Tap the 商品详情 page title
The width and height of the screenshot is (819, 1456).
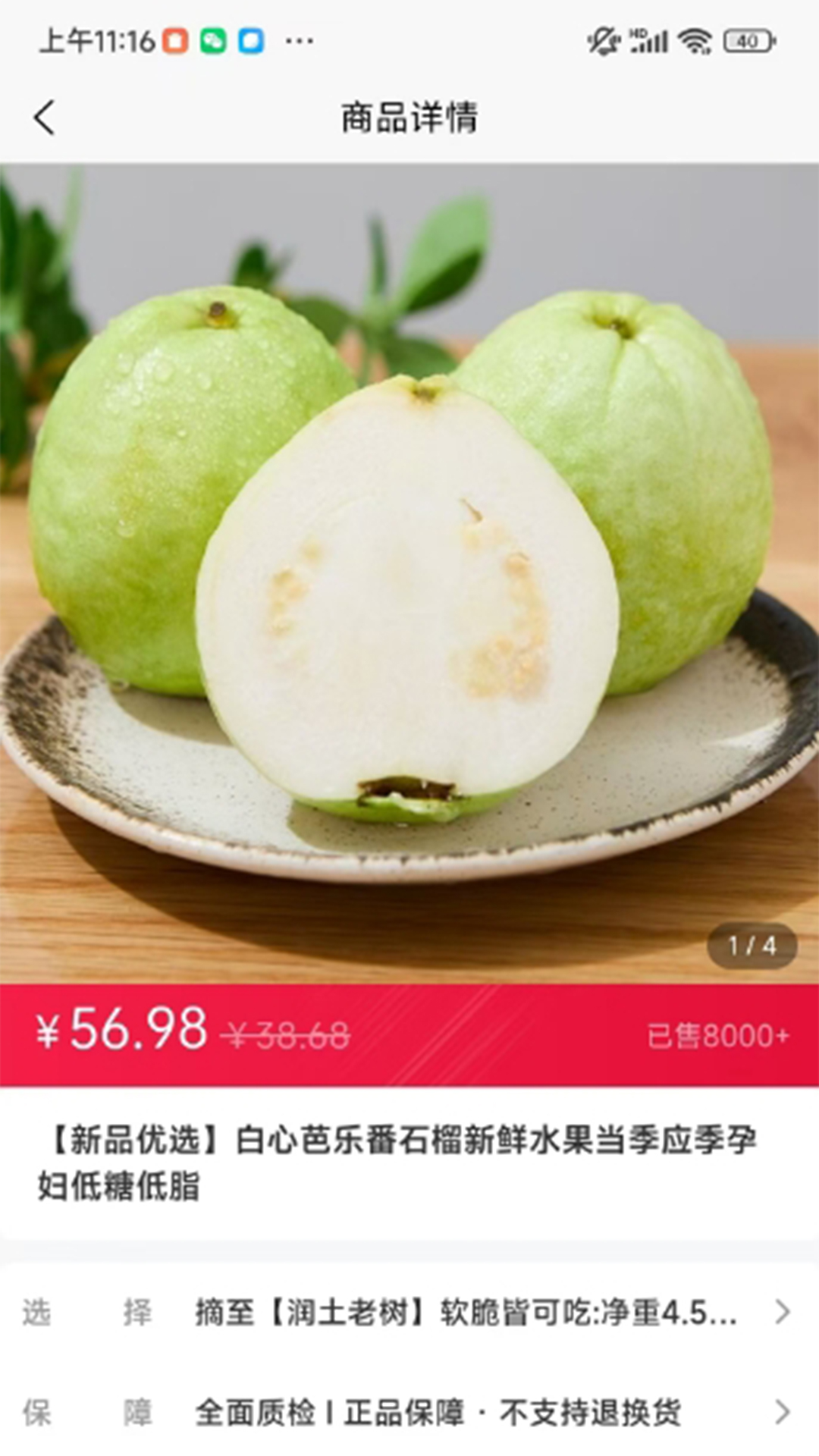coord(409,118)
